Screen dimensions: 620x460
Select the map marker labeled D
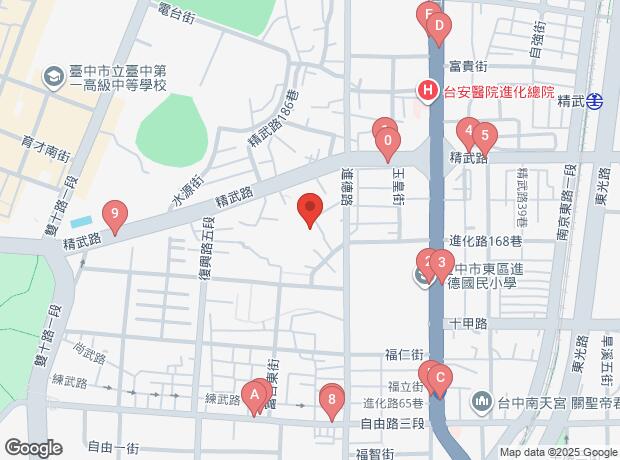tap(438, 27)
